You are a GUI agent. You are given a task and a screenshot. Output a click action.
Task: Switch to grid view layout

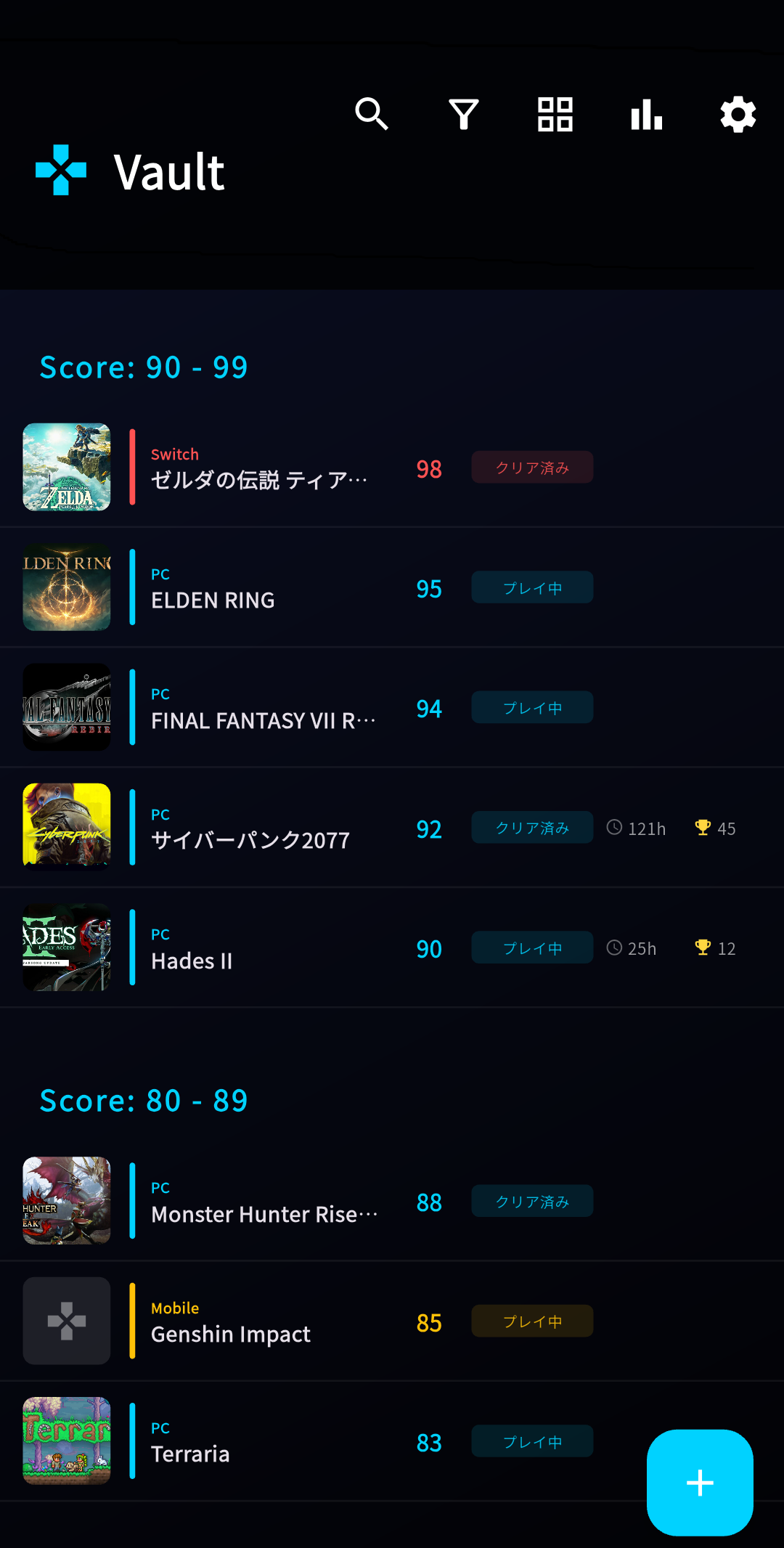(x=555, y=114)
